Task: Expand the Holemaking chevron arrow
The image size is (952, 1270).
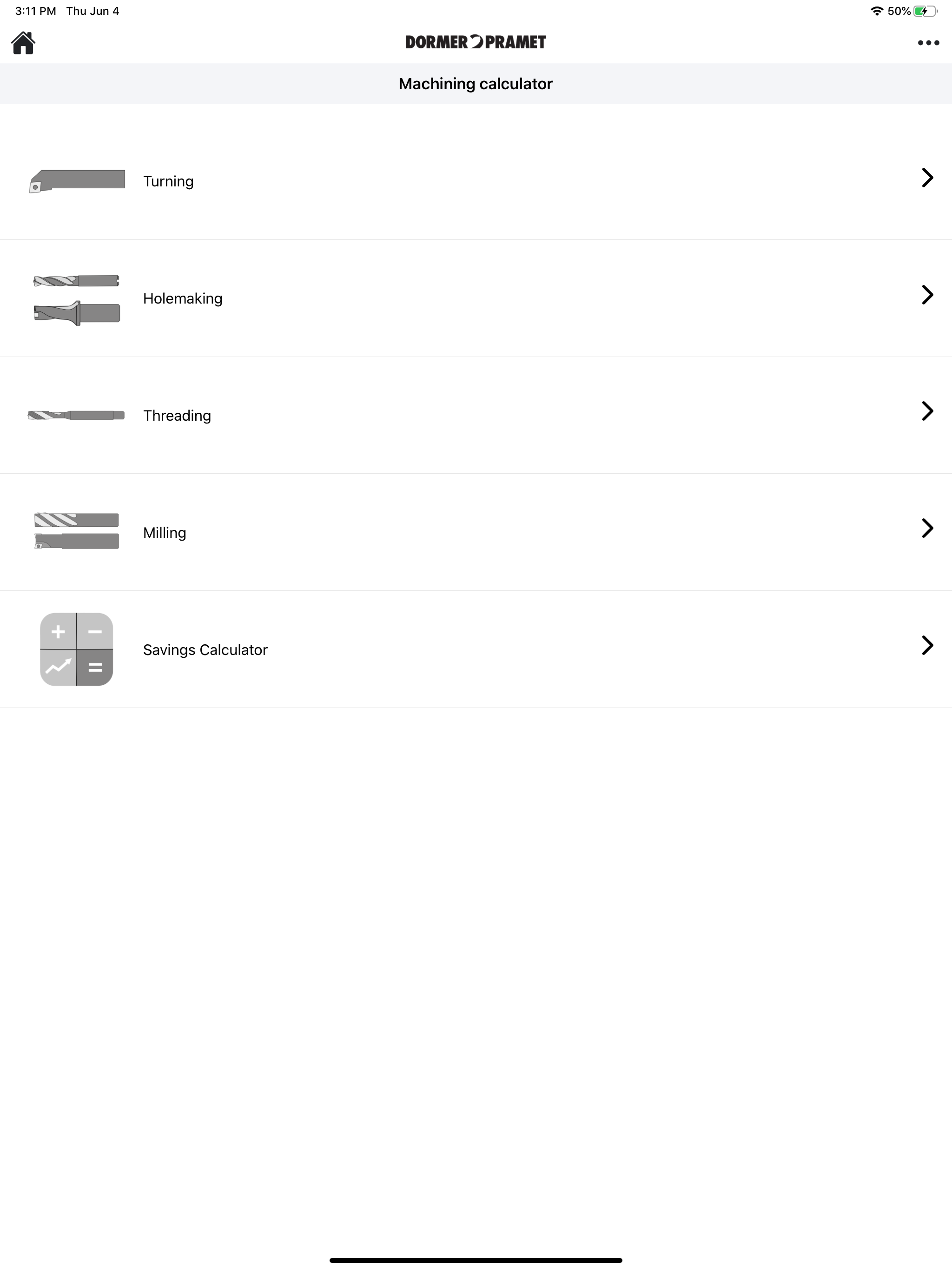Action: tap(927, 295)
